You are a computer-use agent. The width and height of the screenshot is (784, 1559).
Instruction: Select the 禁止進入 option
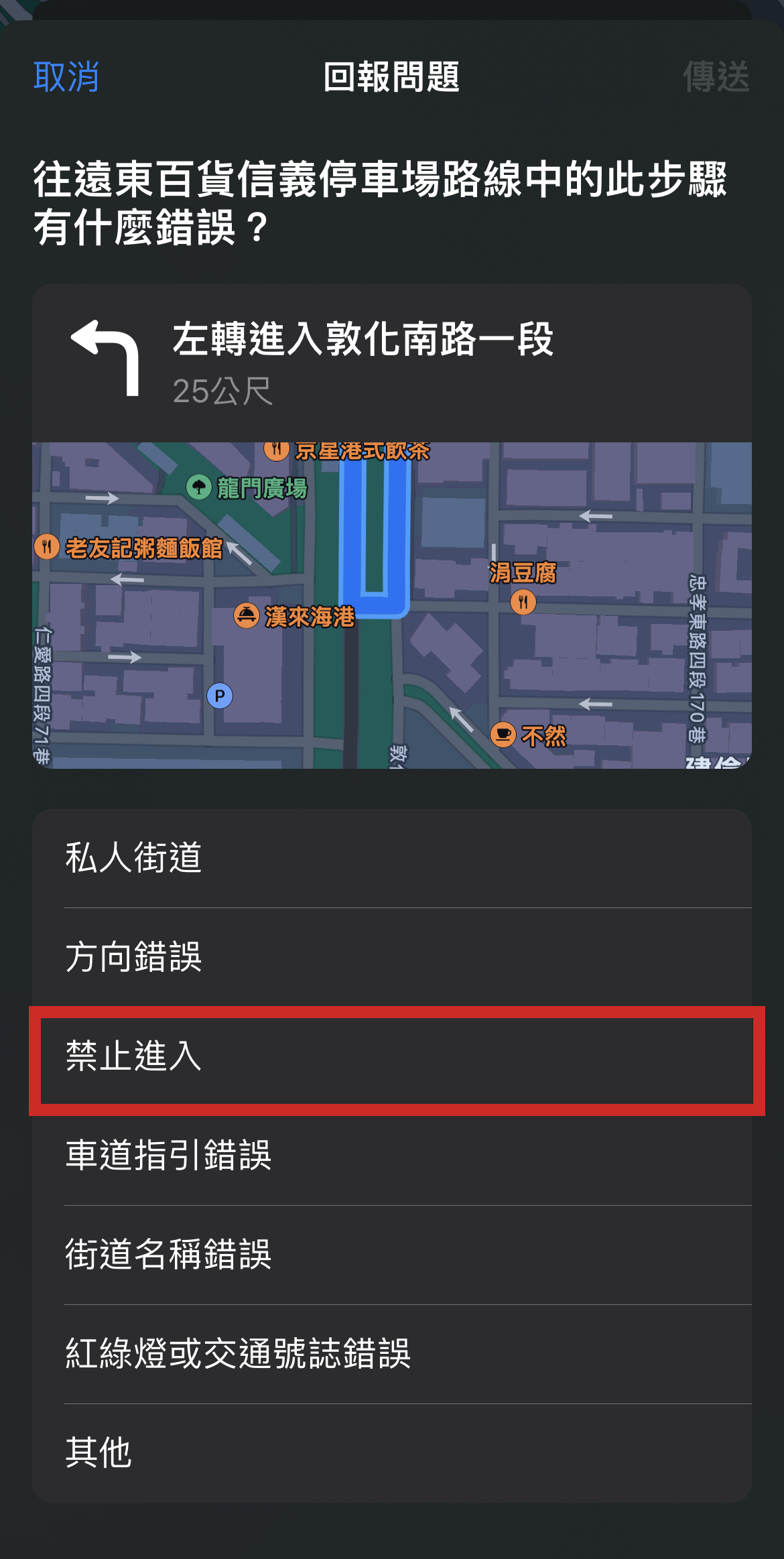pyautogui.click(x=392, y=1057)
